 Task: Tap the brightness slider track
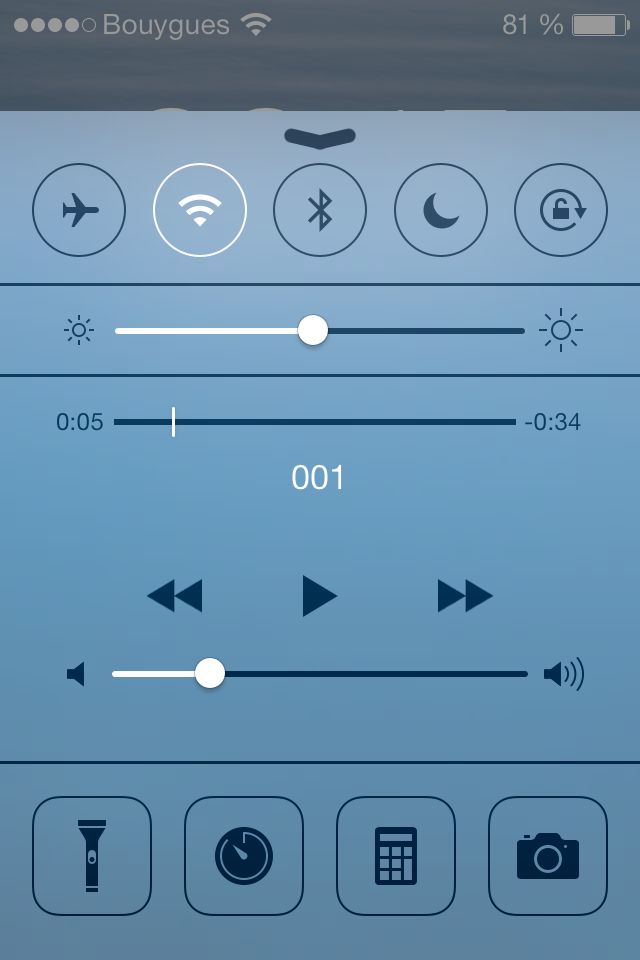(320, 331)
